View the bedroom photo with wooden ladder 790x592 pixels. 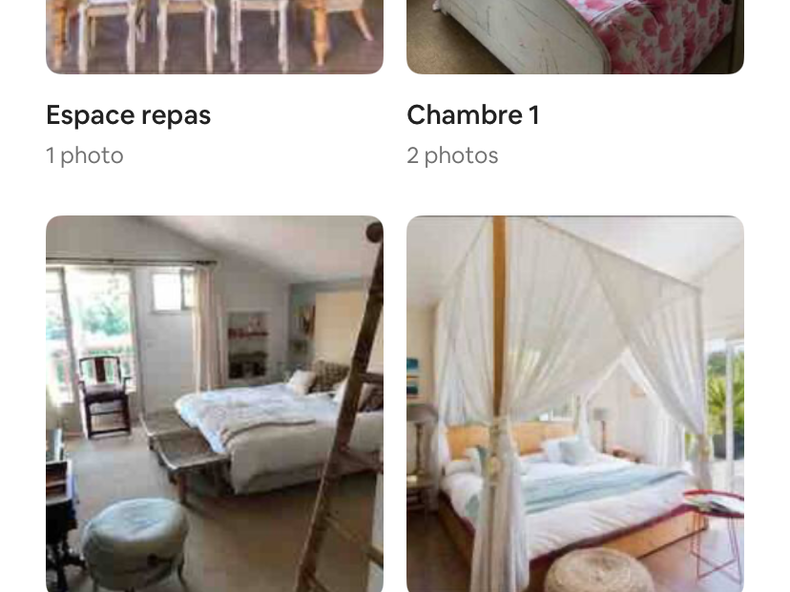click(x=214, y=403)
